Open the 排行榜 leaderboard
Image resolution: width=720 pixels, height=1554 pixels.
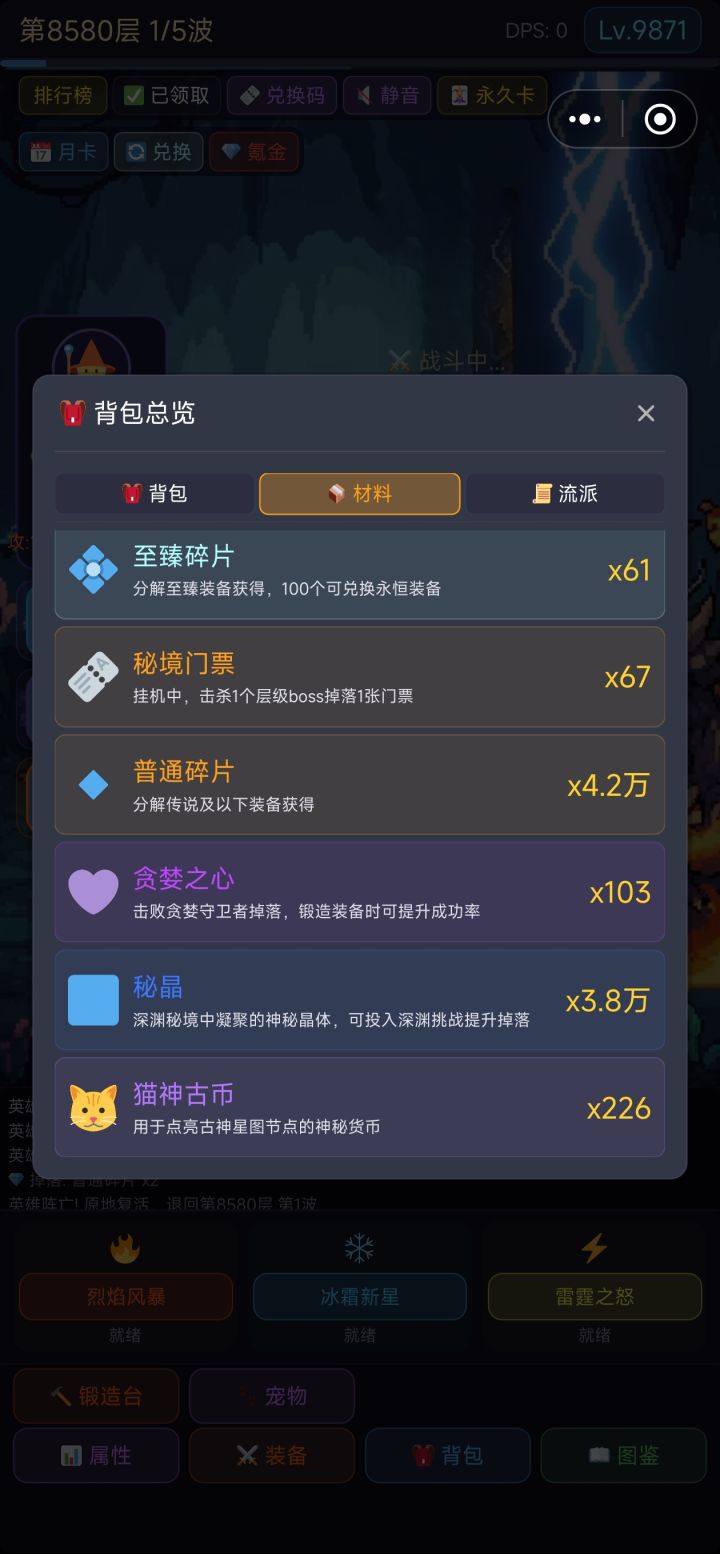(x=63, y=96)
